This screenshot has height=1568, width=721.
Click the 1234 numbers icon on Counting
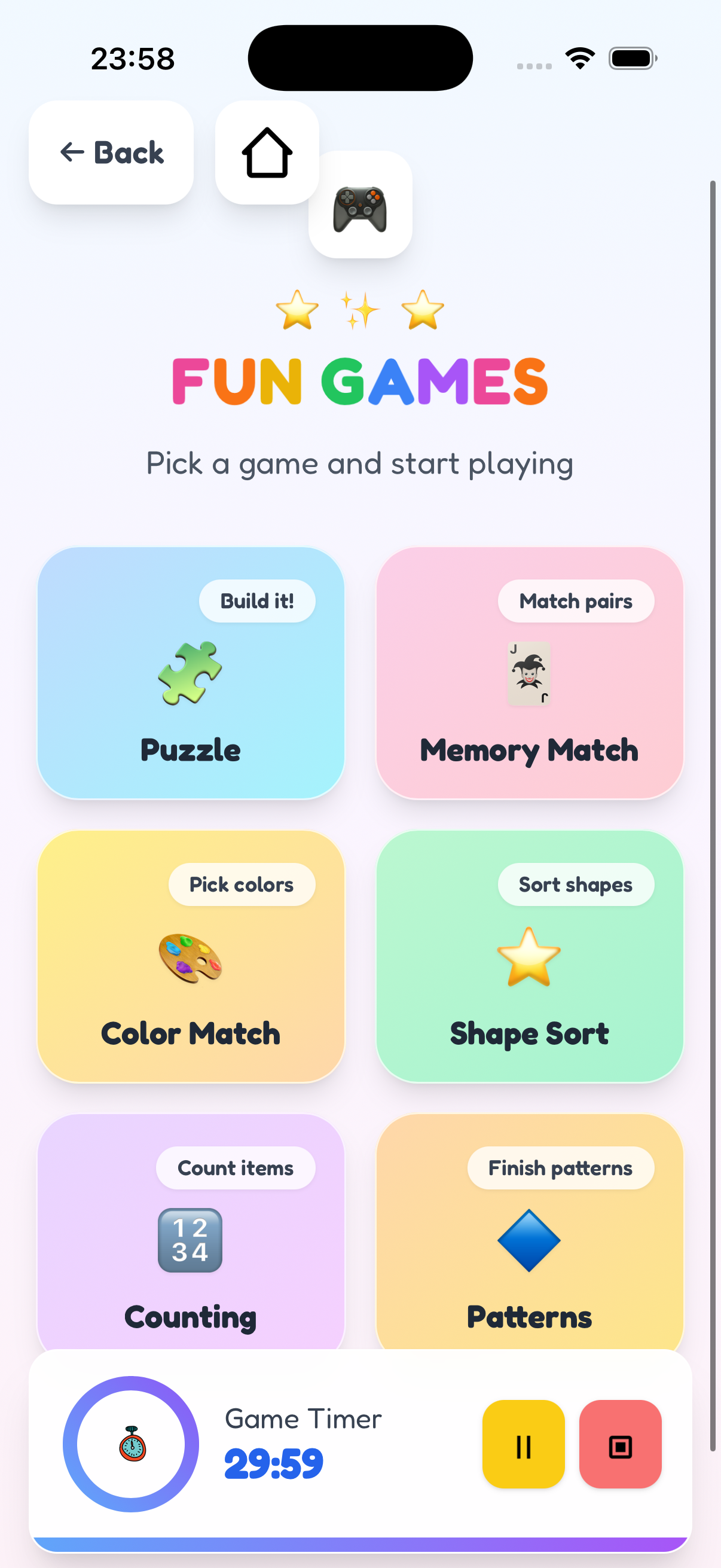click(x=190, y=1240)
